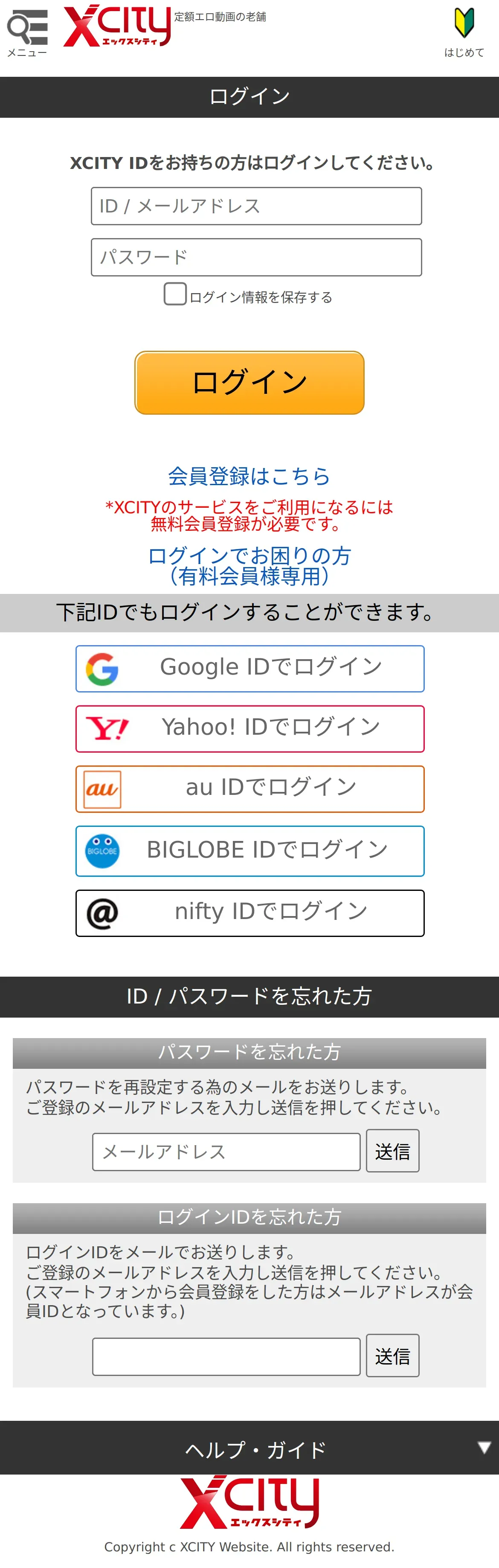499x1568 pixels.
Task: Log in with au ID
Action: (x=250, y=789)
